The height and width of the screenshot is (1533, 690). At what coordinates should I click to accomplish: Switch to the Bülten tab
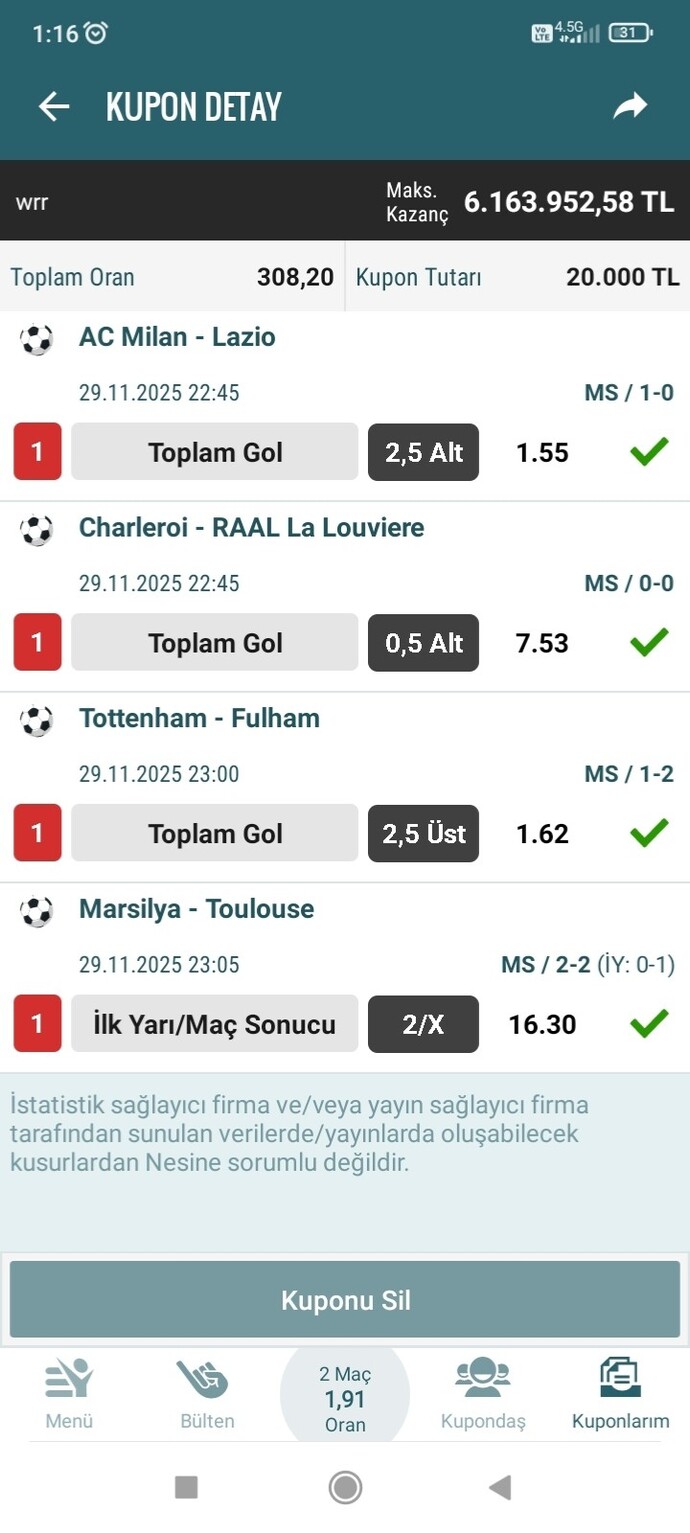[x=207, y=1393]
